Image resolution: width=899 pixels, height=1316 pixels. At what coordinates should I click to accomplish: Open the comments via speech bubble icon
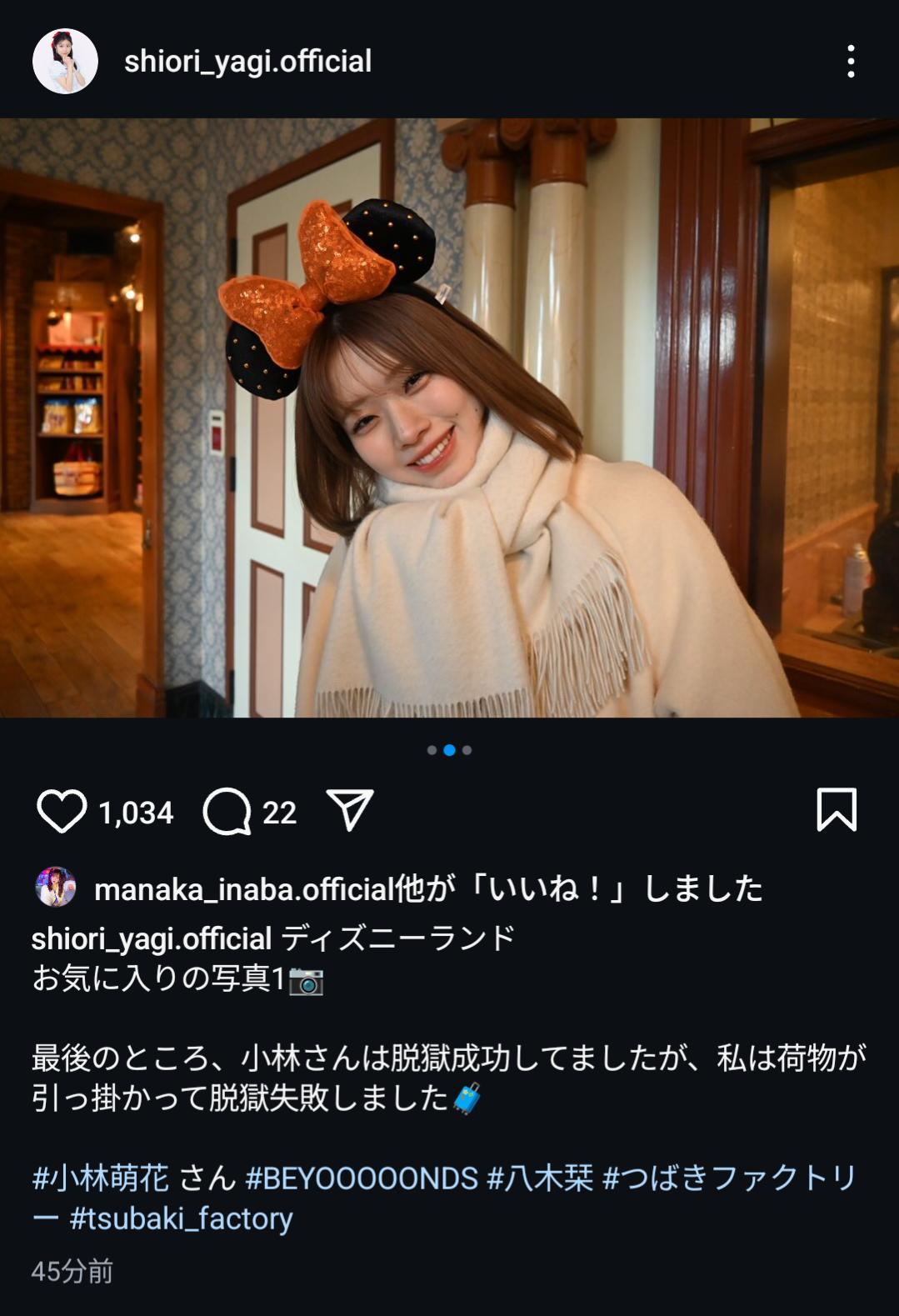(x=227, y=812)
